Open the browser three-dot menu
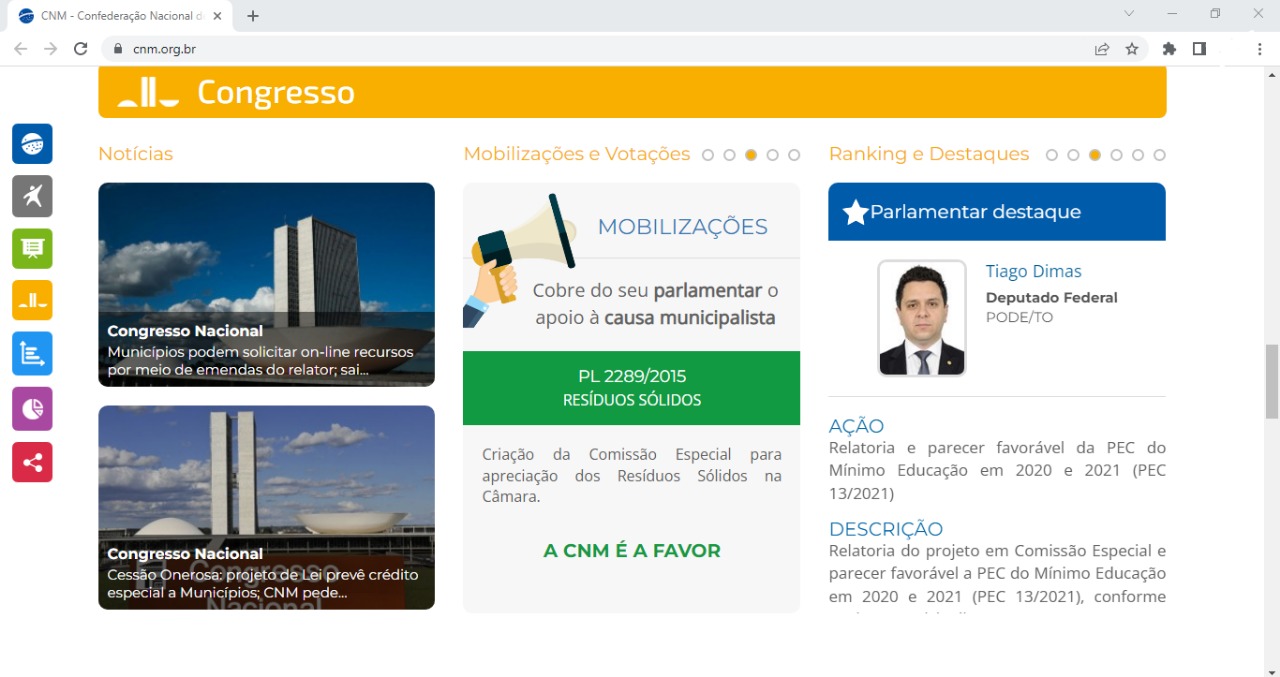 click(1260, 49)
